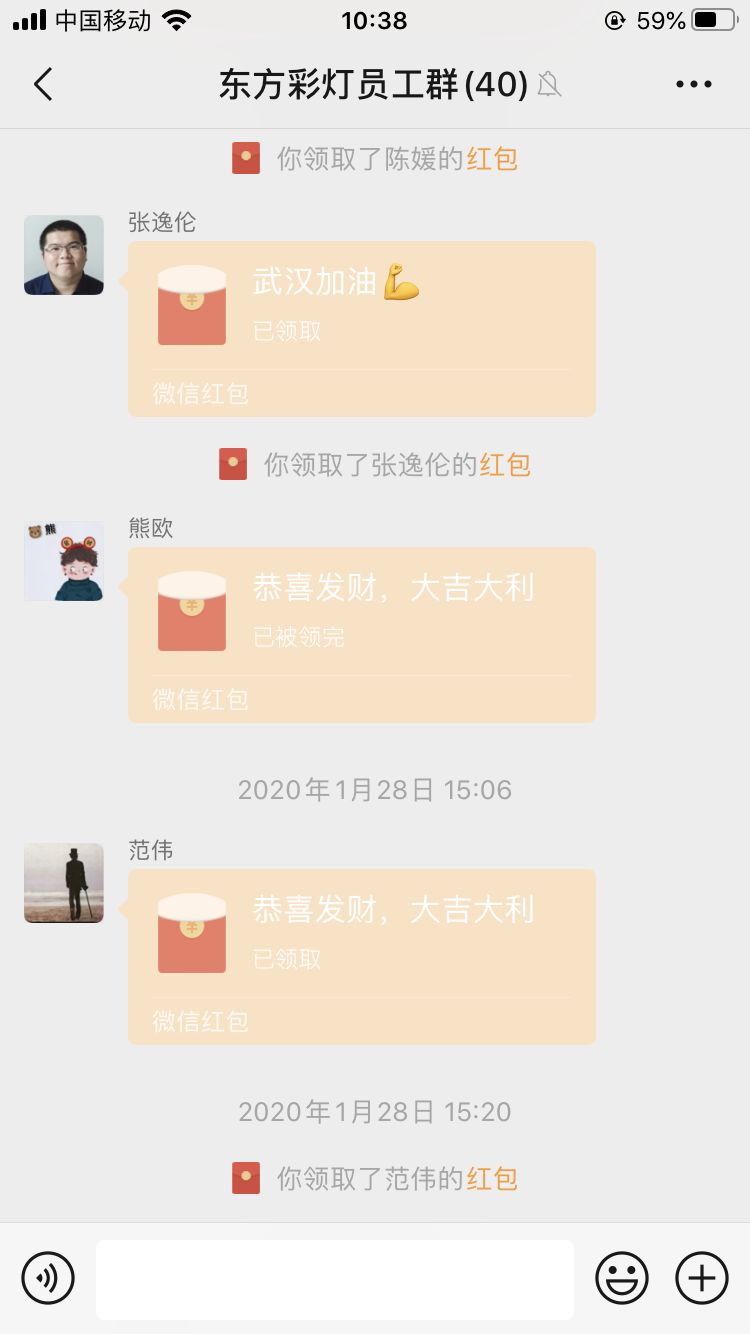Open the group chat overflow menu
This screenshot has height=1334, width=750.
pyautogui.click(x=693, y=85)
